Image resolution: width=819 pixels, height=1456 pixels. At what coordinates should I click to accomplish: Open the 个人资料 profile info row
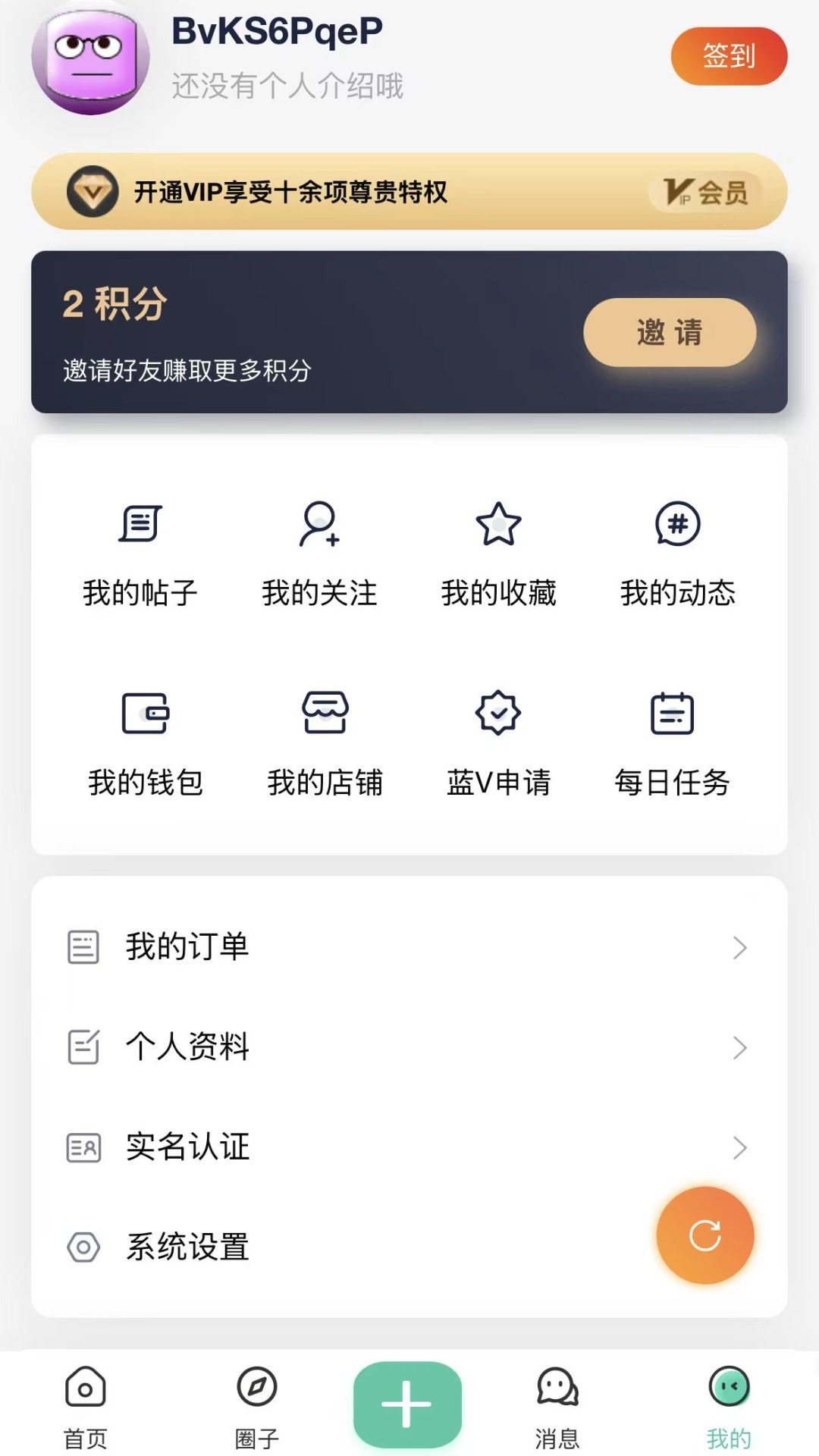click(x=409, y=1047)
